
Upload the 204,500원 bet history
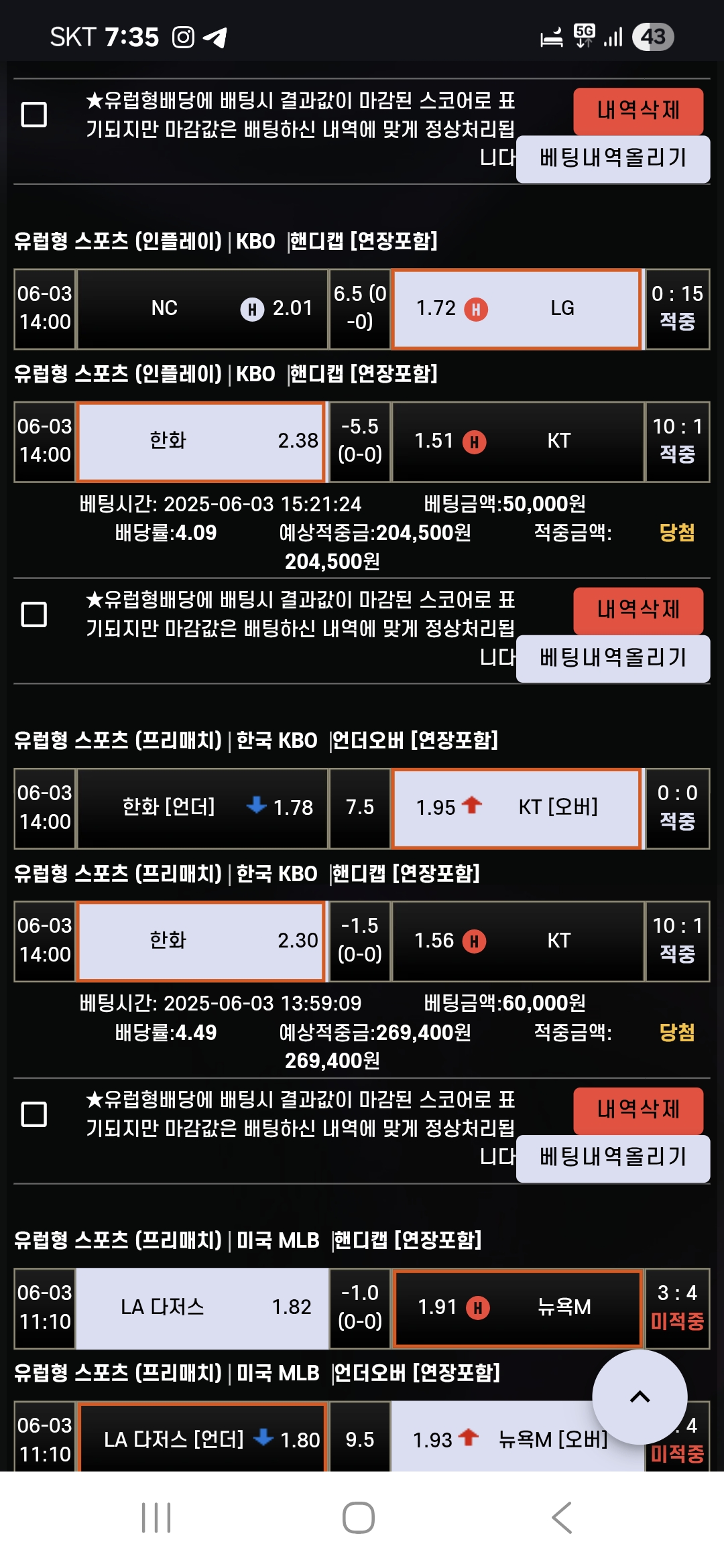point(613,659)
